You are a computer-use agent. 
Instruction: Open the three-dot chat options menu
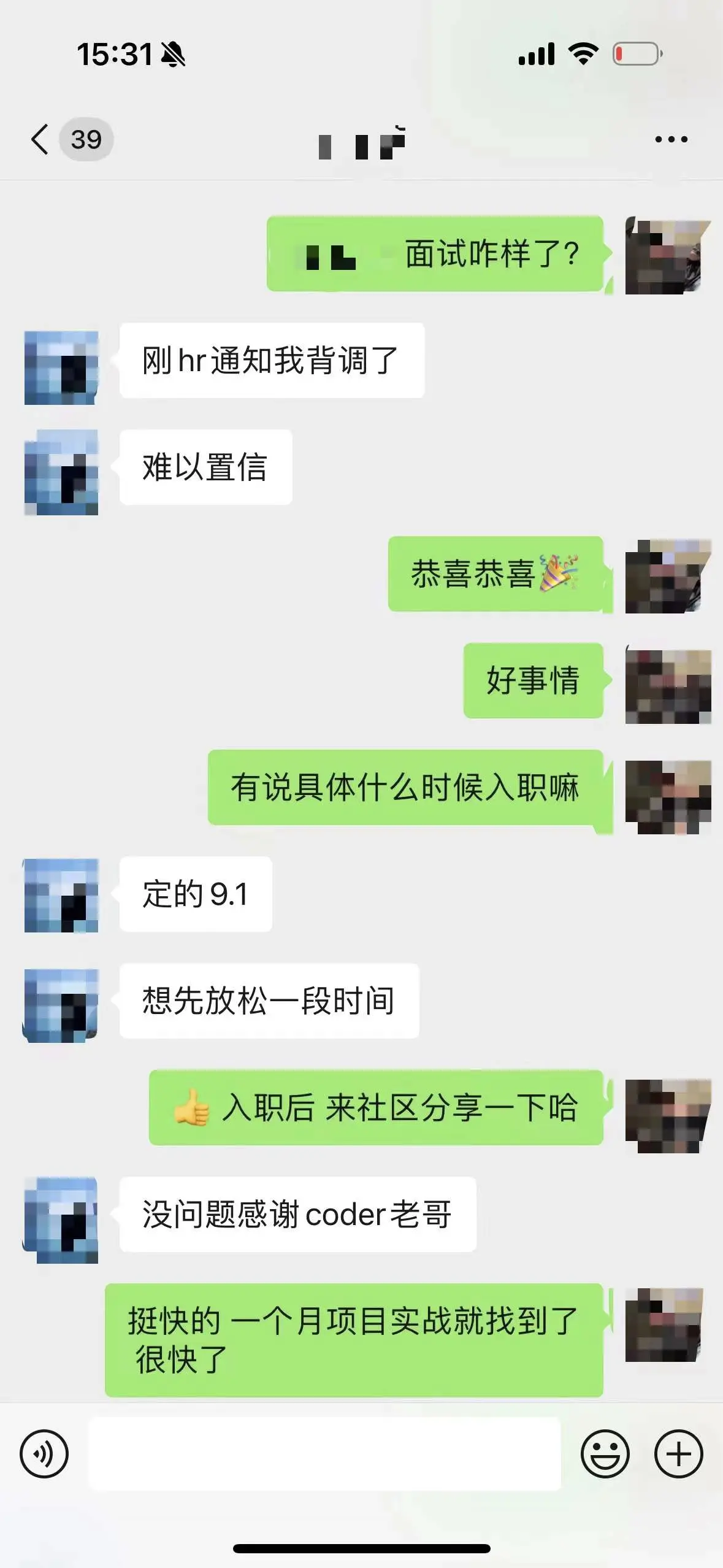point(671,139)
